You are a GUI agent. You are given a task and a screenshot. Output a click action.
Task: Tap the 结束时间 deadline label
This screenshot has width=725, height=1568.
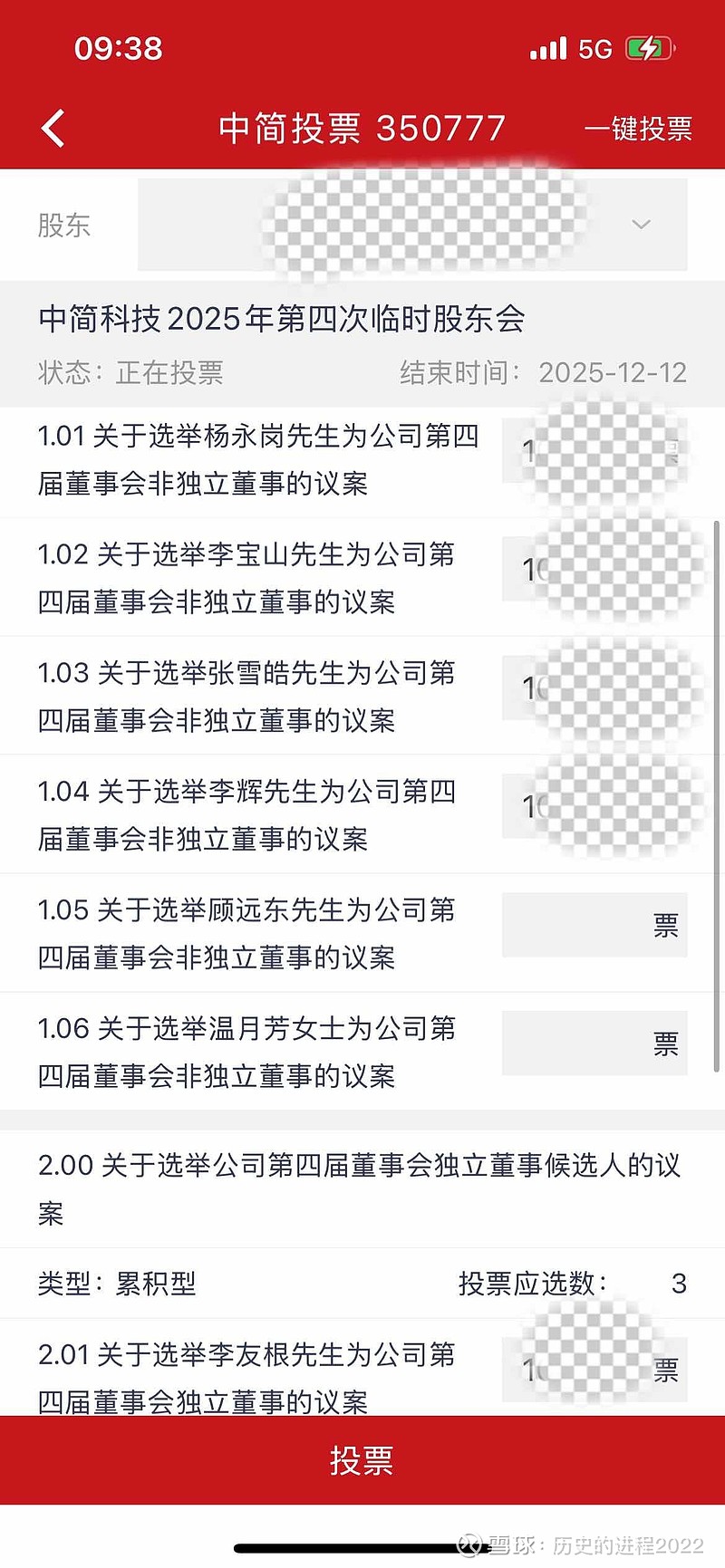[x=458, y=373]
